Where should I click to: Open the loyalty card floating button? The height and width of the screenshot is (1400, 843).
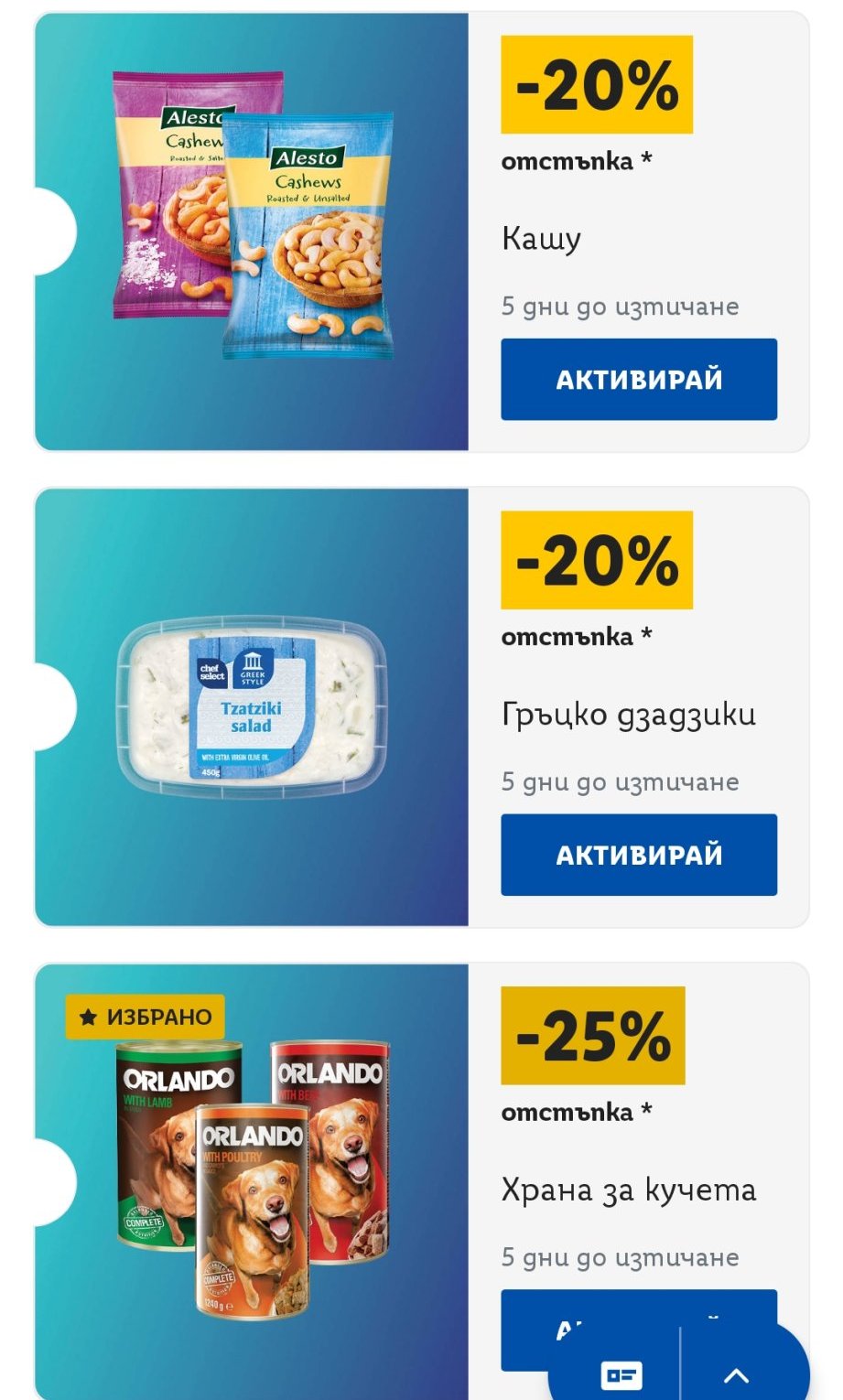click(x=621, y=1374)
